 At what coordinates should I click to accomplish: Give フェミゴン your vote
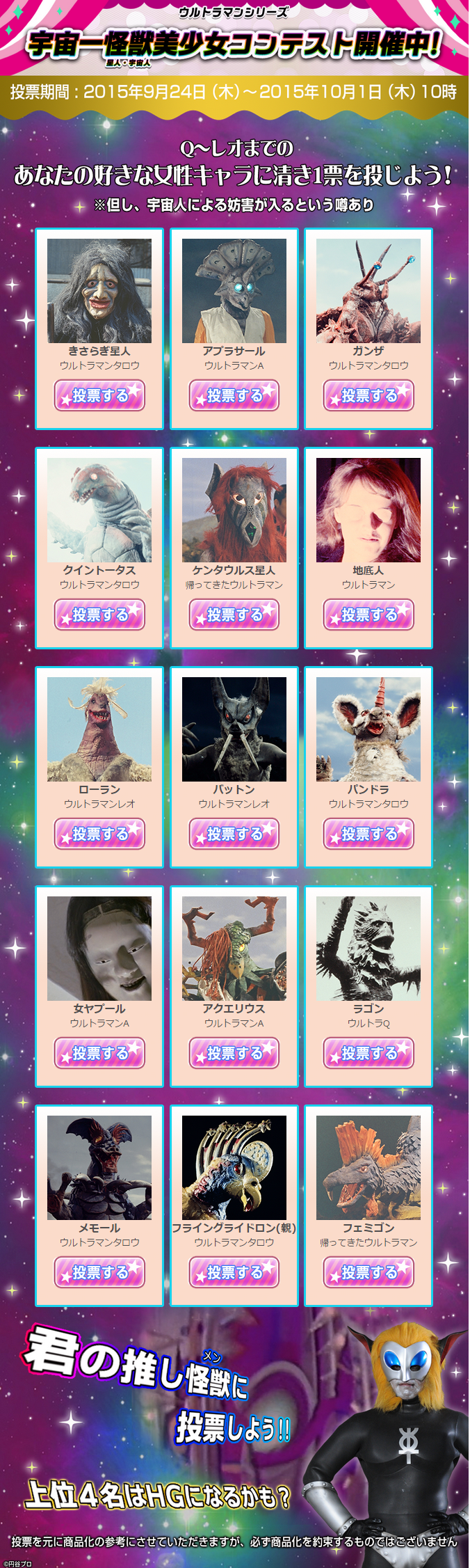pos(368,1272)
